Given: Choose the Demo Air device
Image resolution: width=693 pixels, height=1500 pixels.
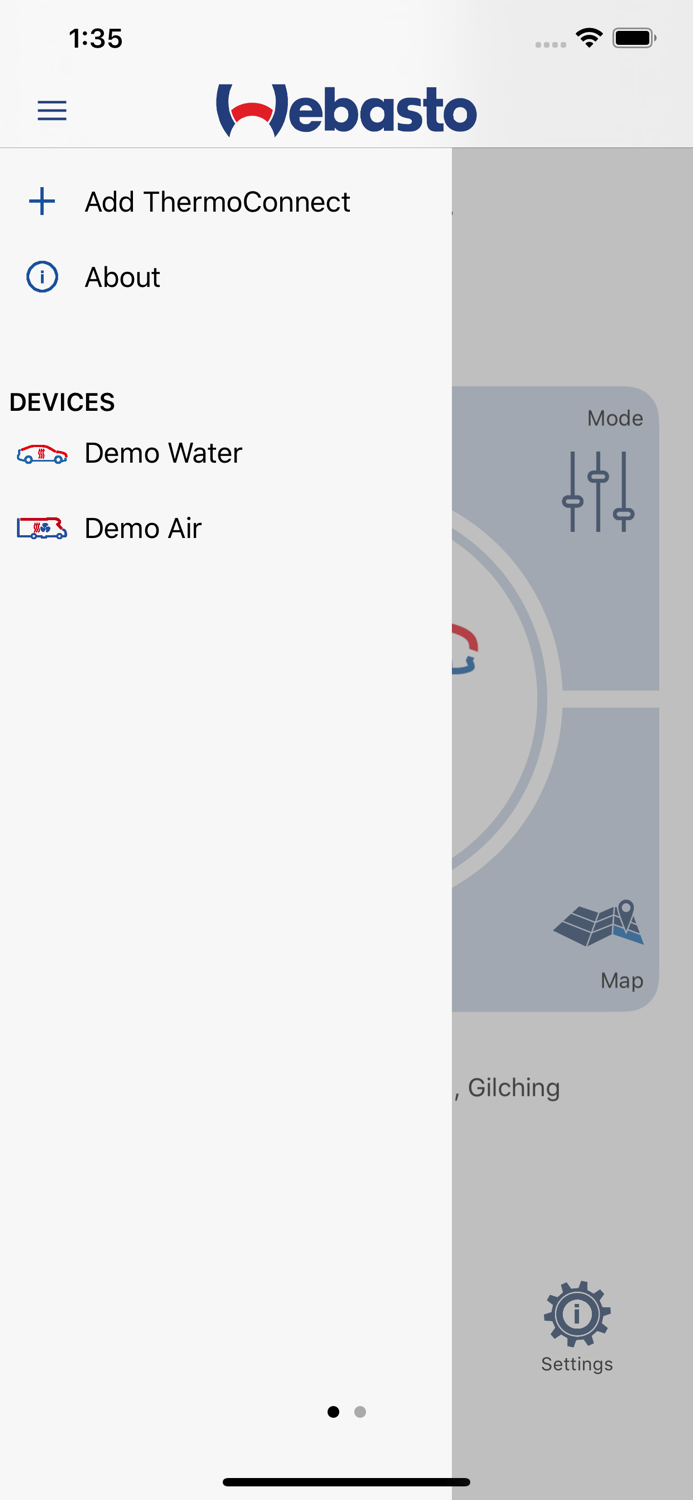Looking at the screenshot, I should [x=226, y=528].
